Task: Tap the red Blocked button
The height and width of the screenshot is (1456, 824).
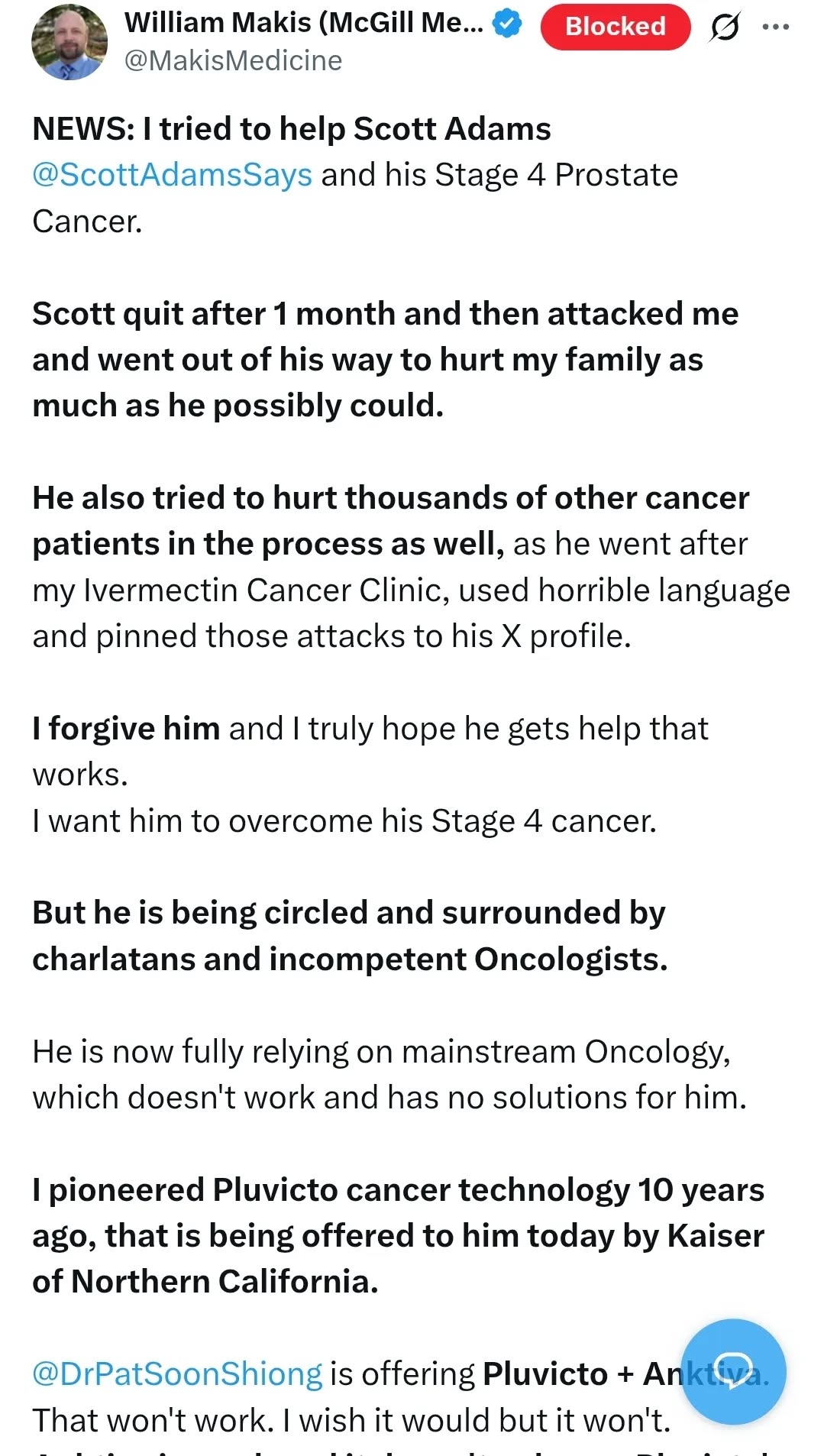Action: (615, 27)
